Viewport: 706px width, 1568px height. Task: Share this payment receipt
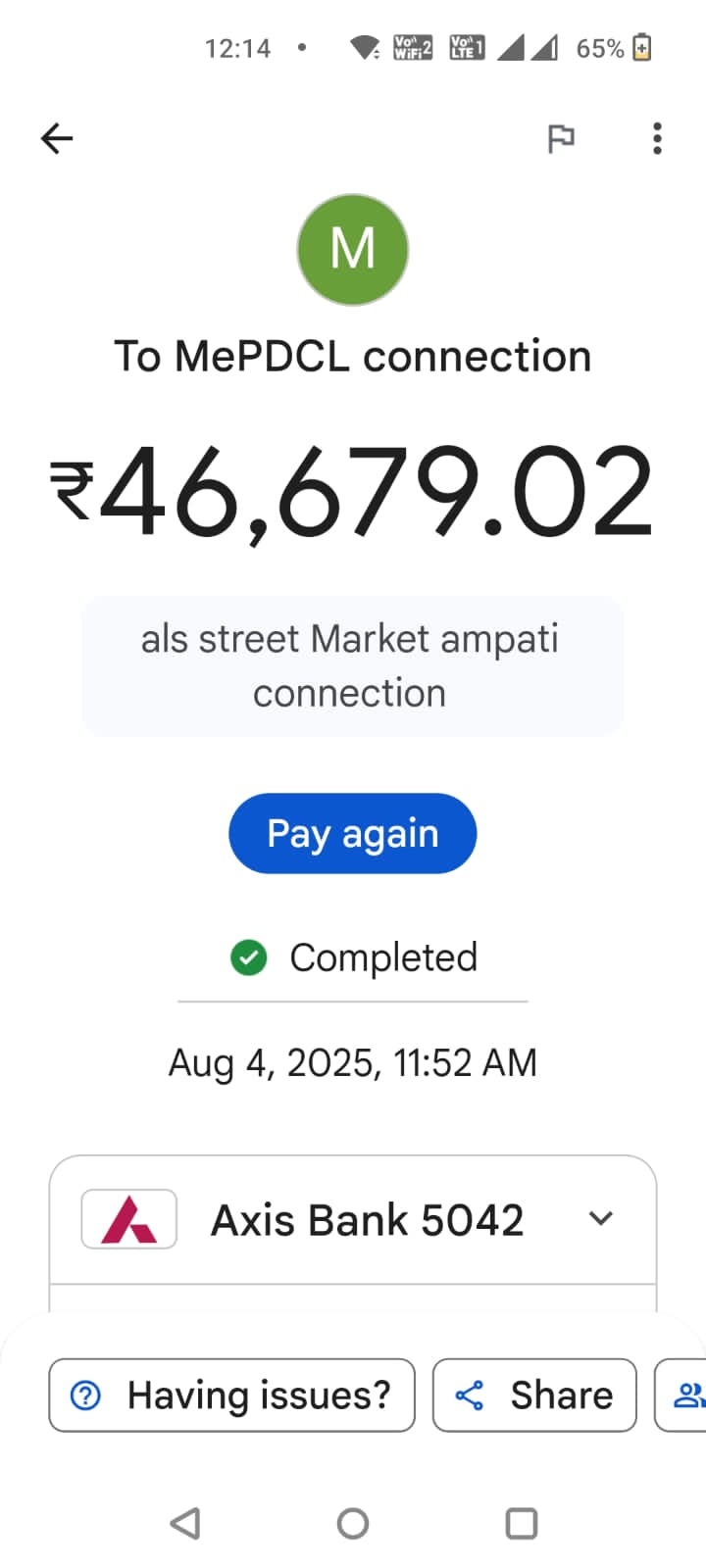(x=534, y=1395)
